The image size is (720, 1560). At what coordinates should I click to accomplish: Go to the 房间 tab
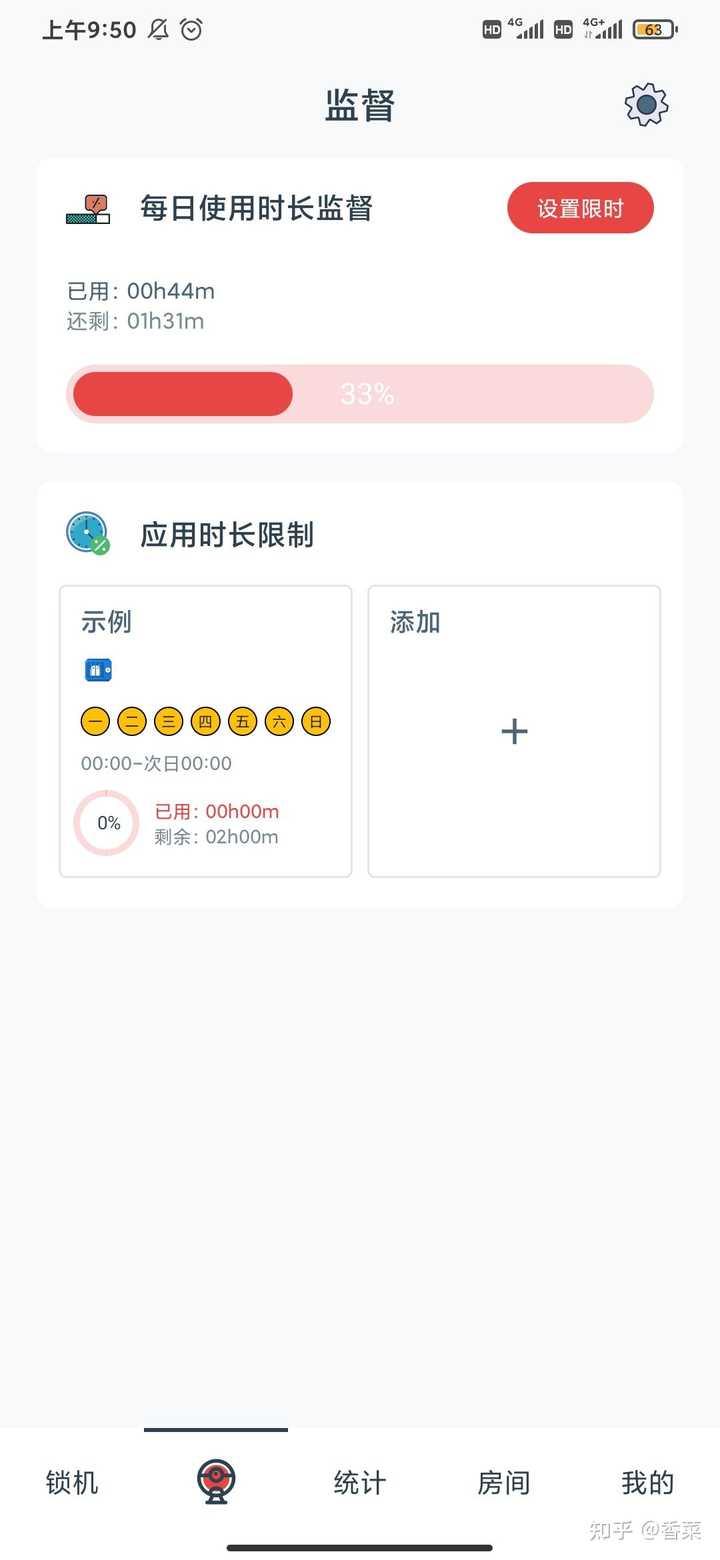pos(503,1482)
